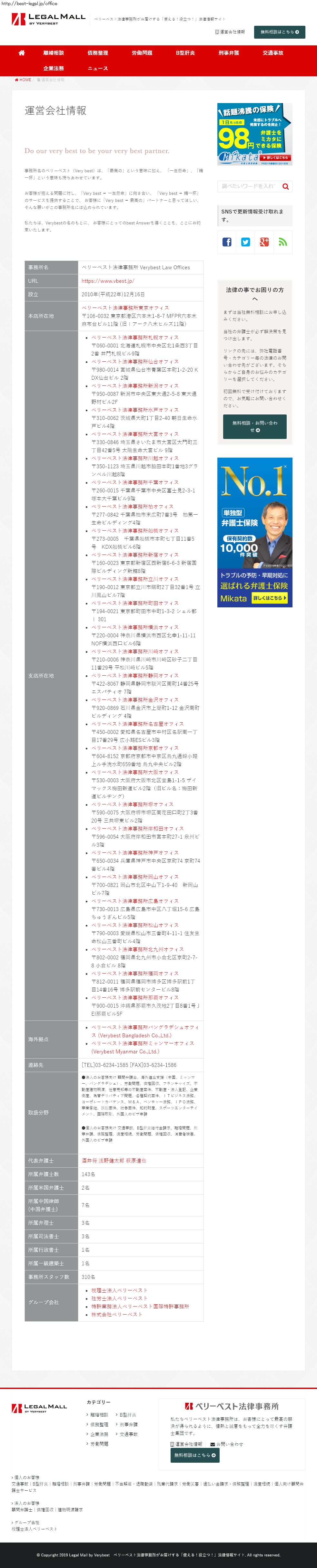The image size is (317, 1568).
Task: Open the RSS feed icon
Action: [283, 242]
